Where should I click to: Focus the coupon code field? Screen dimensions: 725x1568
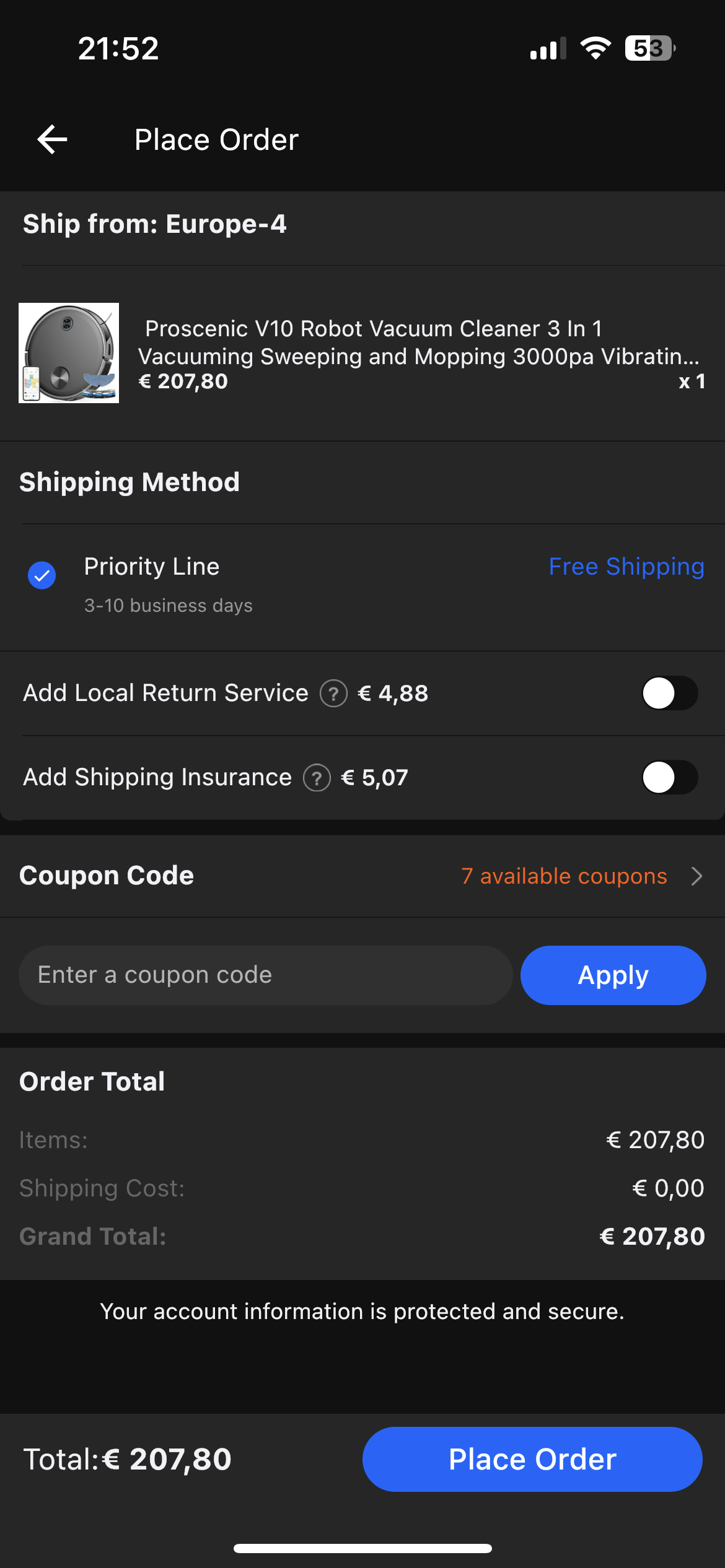[265, 975]
